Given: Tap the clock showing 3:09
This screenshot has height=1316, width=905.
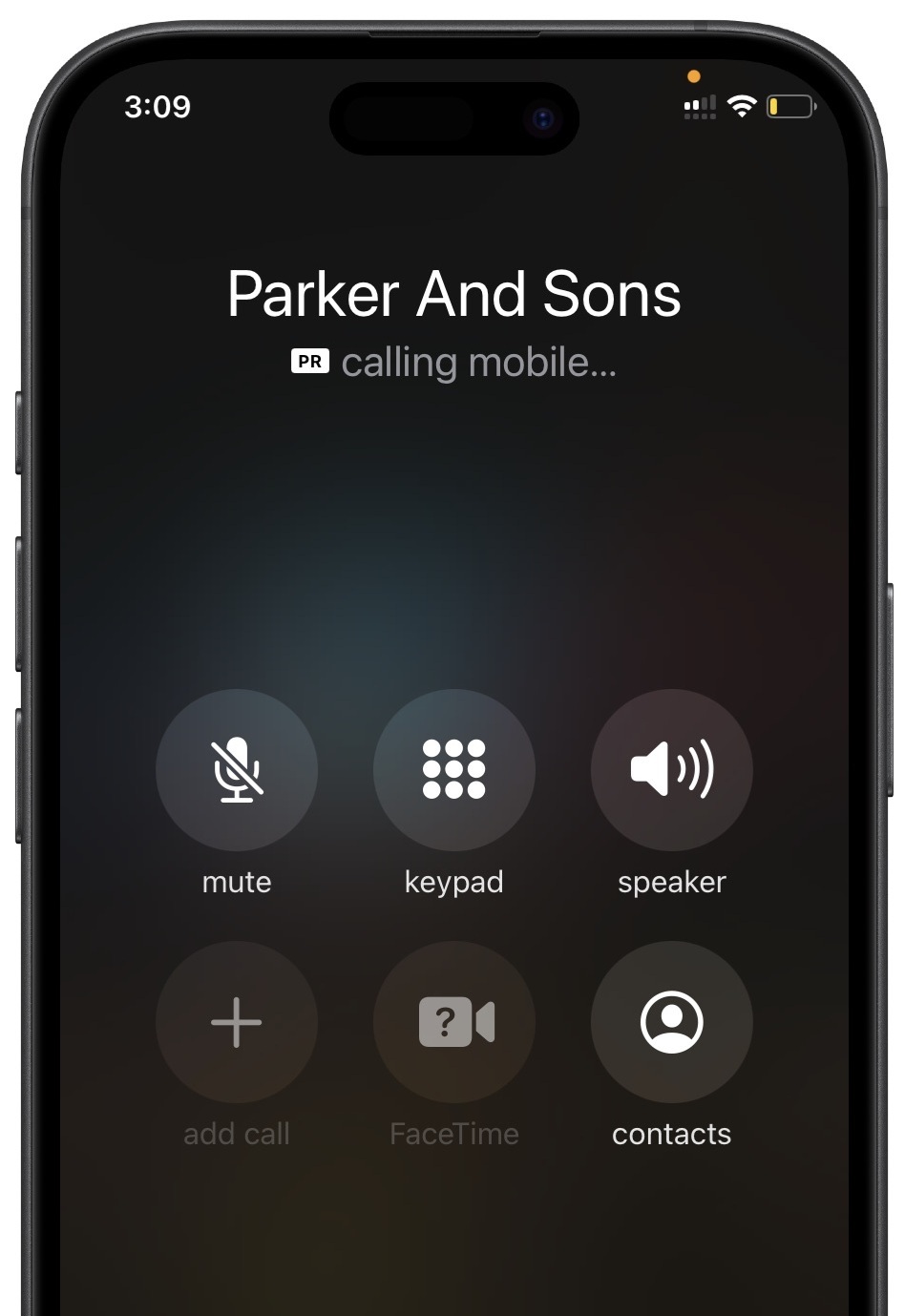Looking at the screenshot, I should tap(158, 107).
